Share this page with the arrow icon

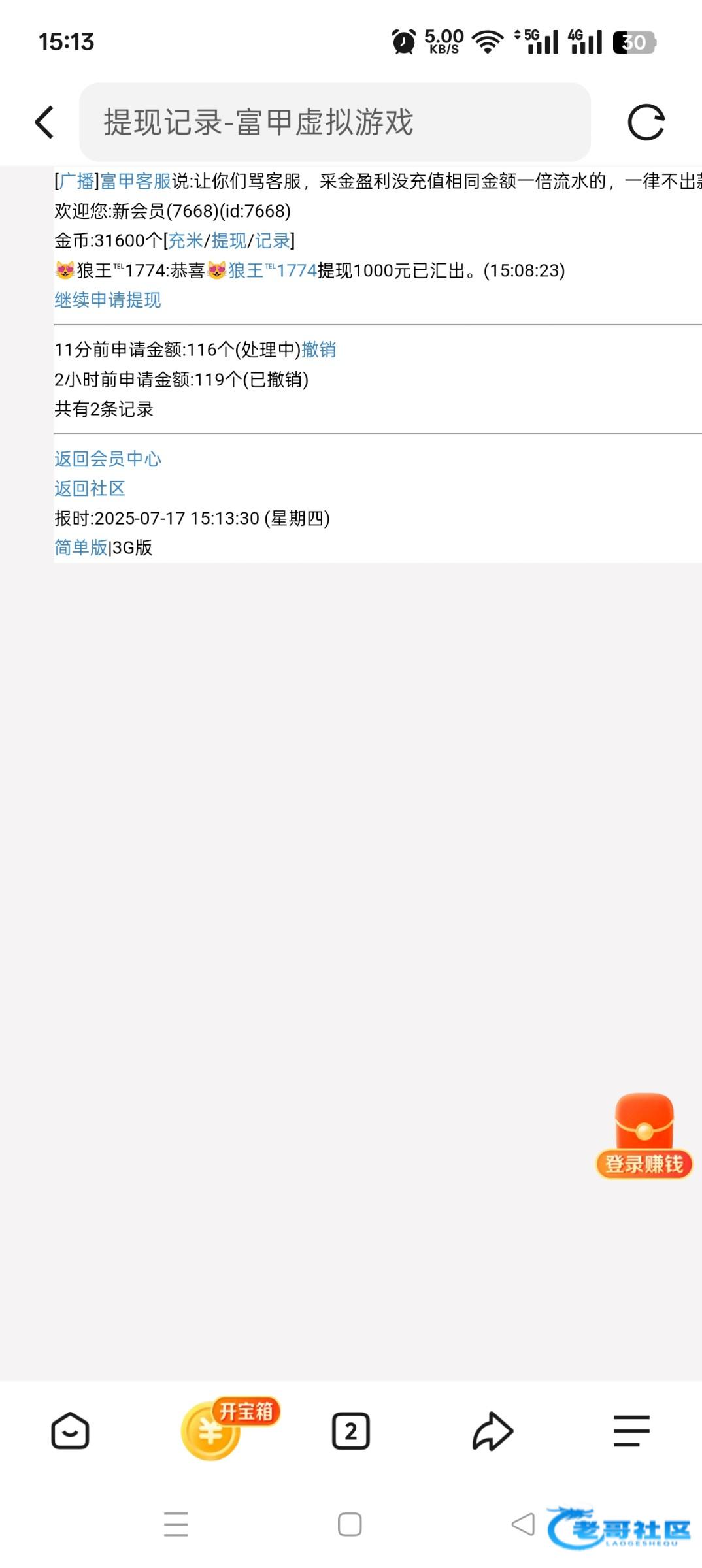pos(492,1431)
